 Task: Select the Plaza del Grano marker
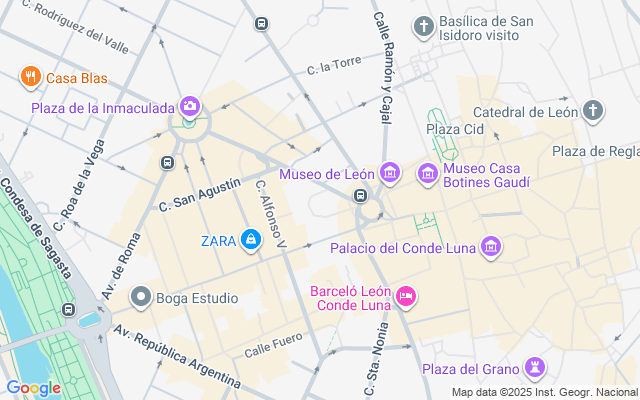click(538, 369)
